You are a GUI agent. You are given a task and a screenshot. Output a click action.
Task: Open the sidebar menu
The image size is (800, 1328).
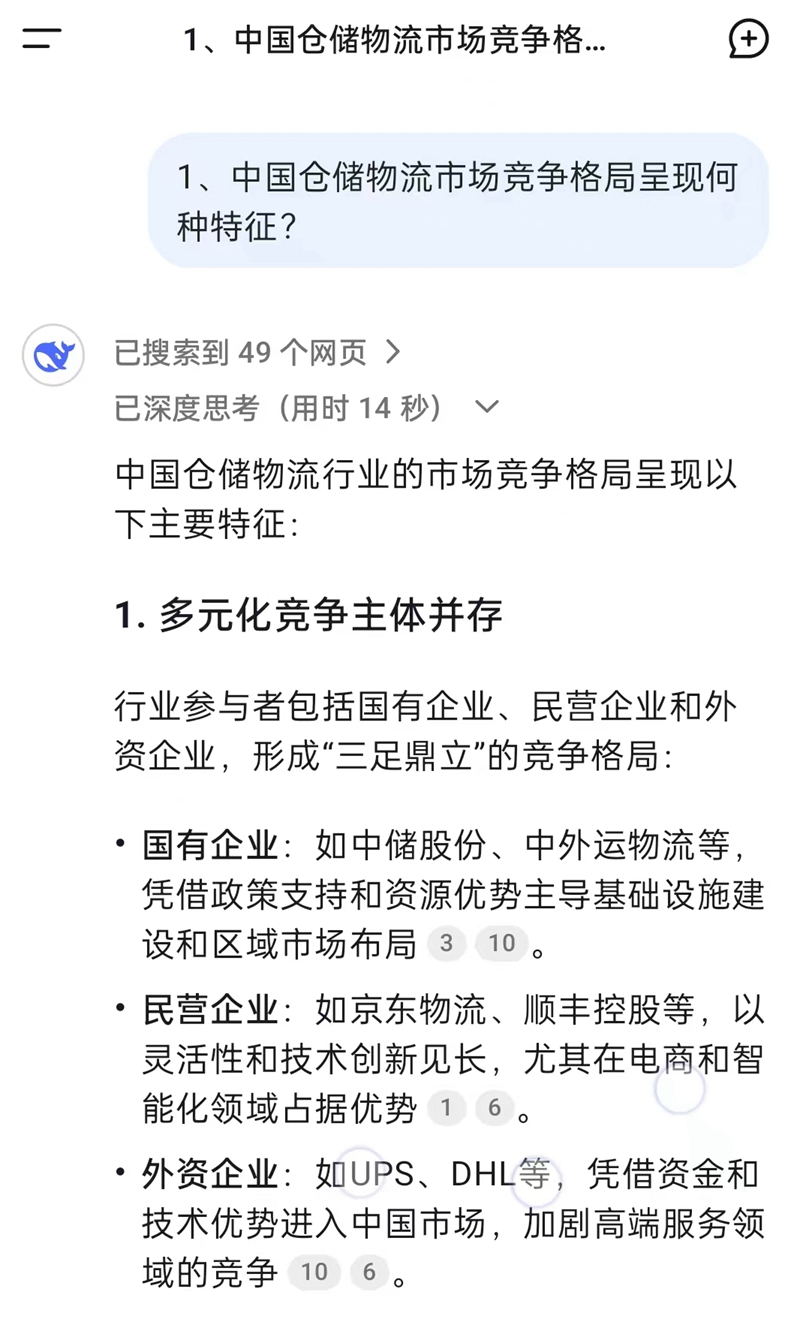pos(41,40)
